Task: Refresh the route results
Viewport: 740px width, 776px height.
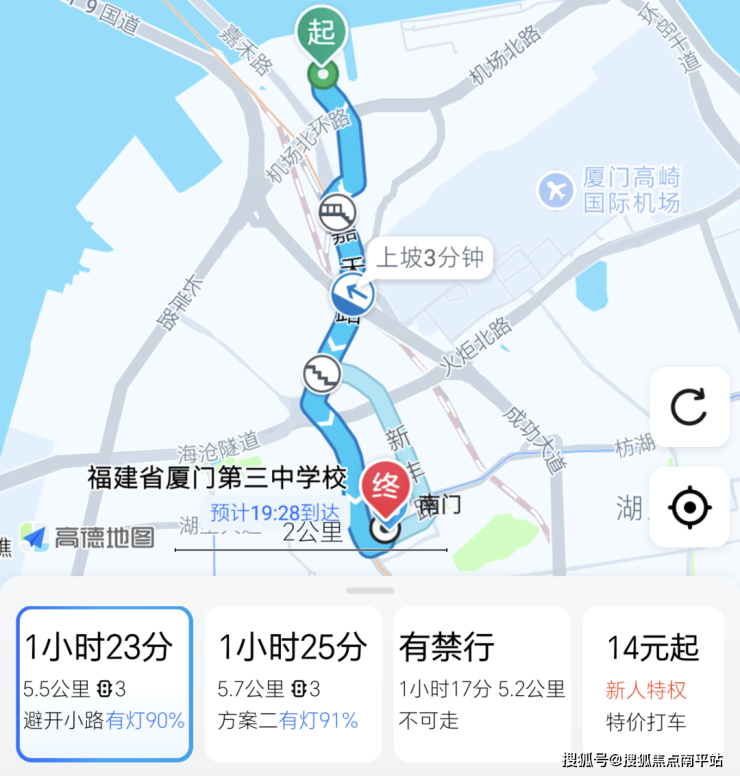Action: (x=689, y=407)
